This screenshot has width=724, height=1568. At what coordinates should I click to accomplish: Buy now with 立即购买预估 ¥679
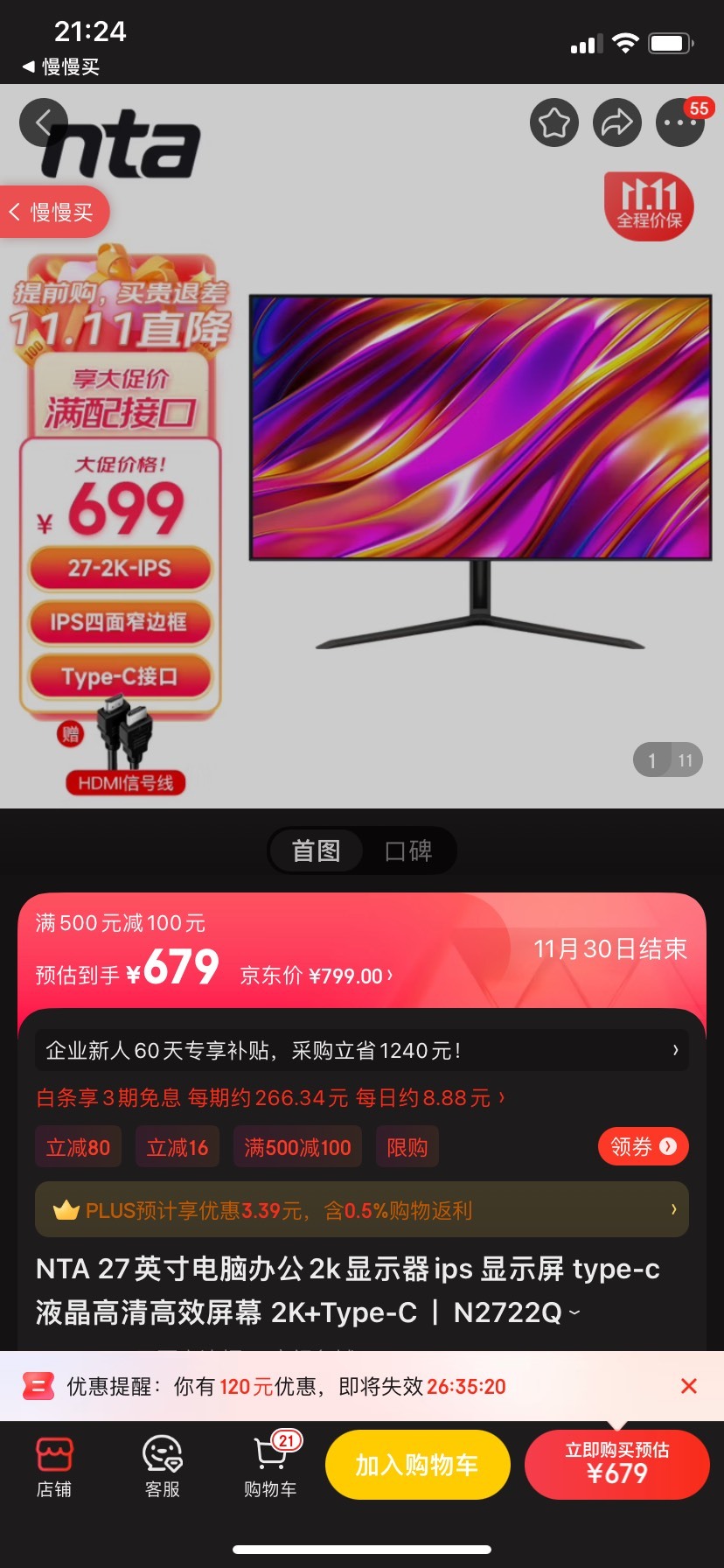coord(617,1465)
